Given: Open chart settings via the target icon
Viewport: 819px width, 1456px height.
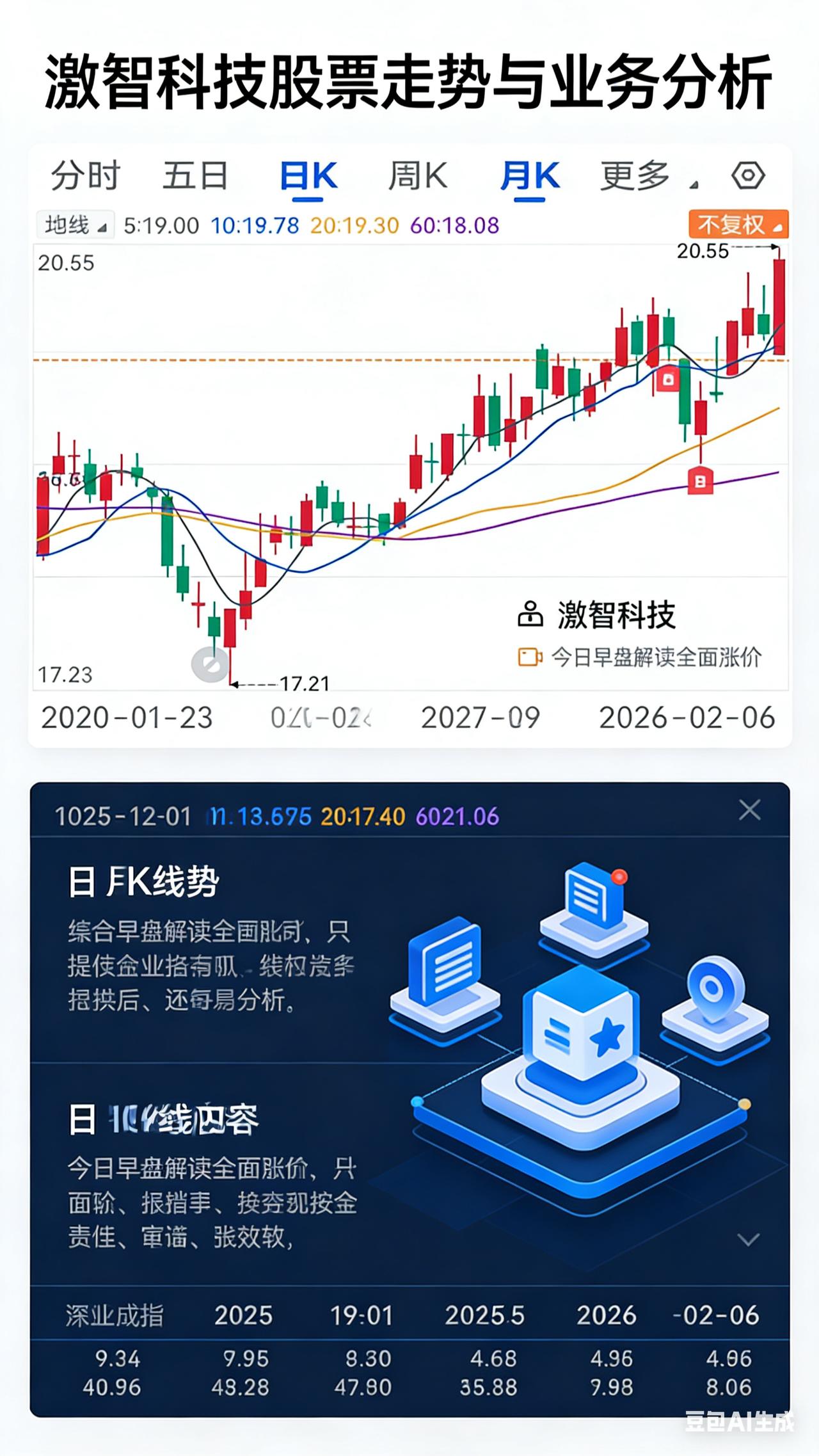Looking at the screenshot, I should (750, 176).
